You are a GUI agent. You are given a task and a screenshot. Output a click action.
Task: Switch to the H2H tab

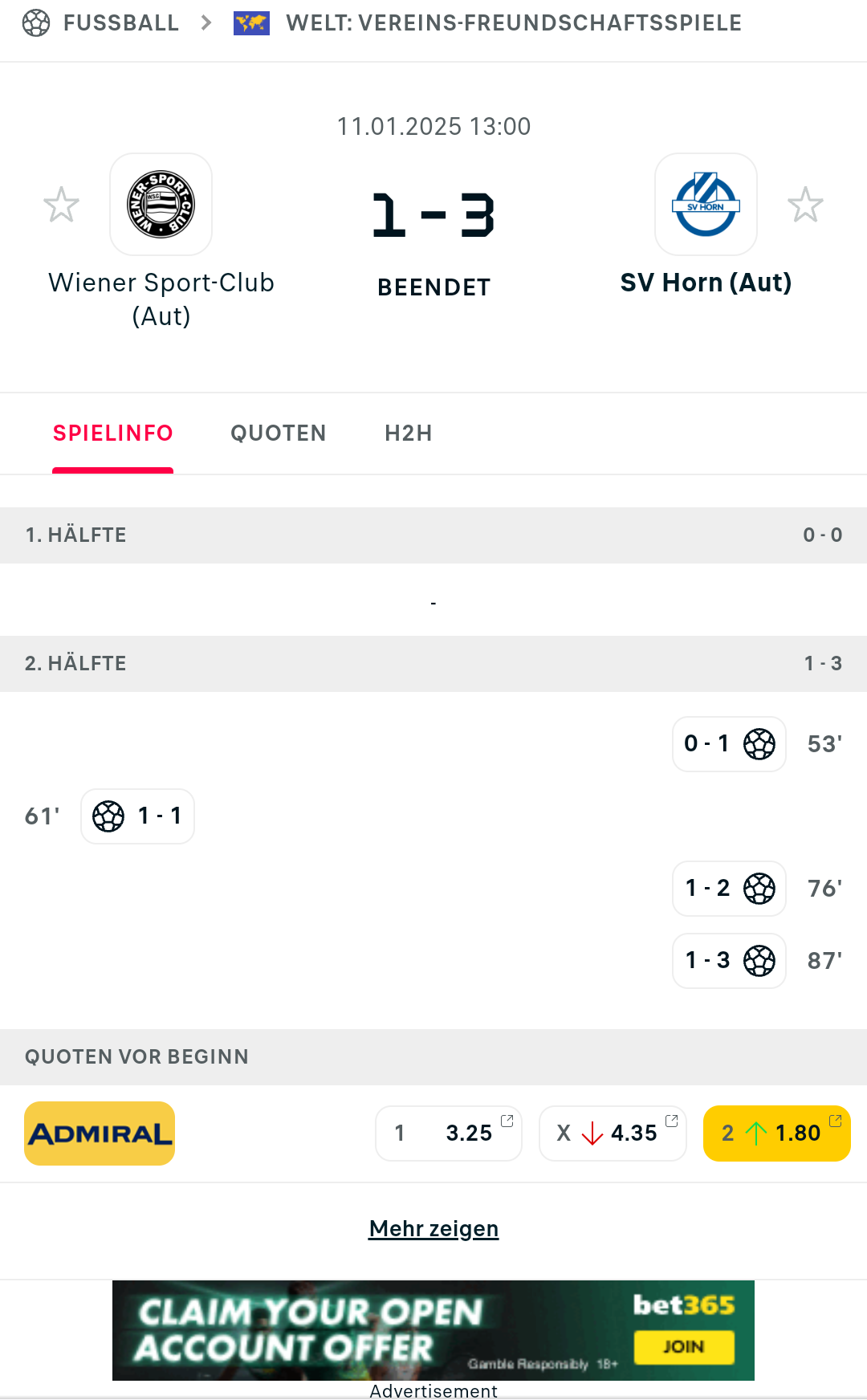click(x=409, y=433)
